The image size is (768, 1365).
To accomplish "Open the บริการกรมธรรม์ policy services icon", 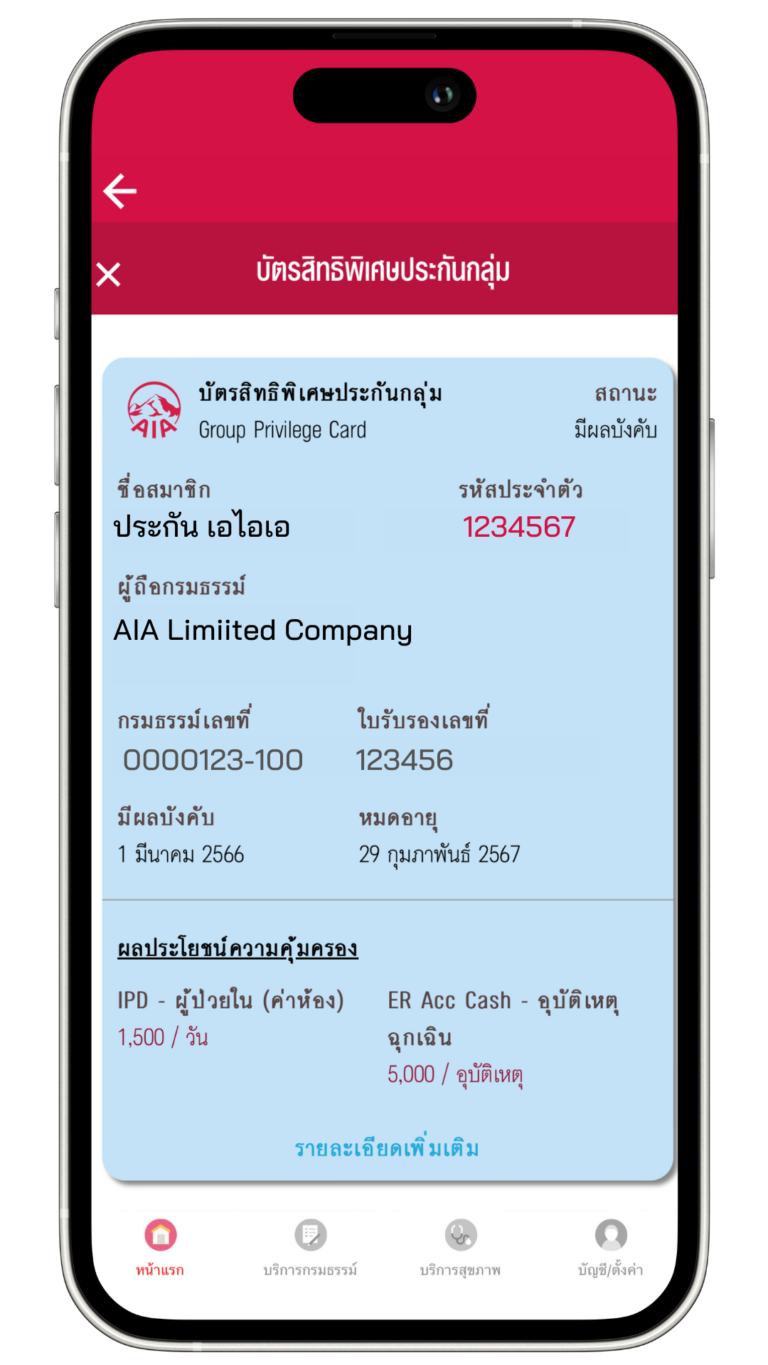I will (310, 1237).
